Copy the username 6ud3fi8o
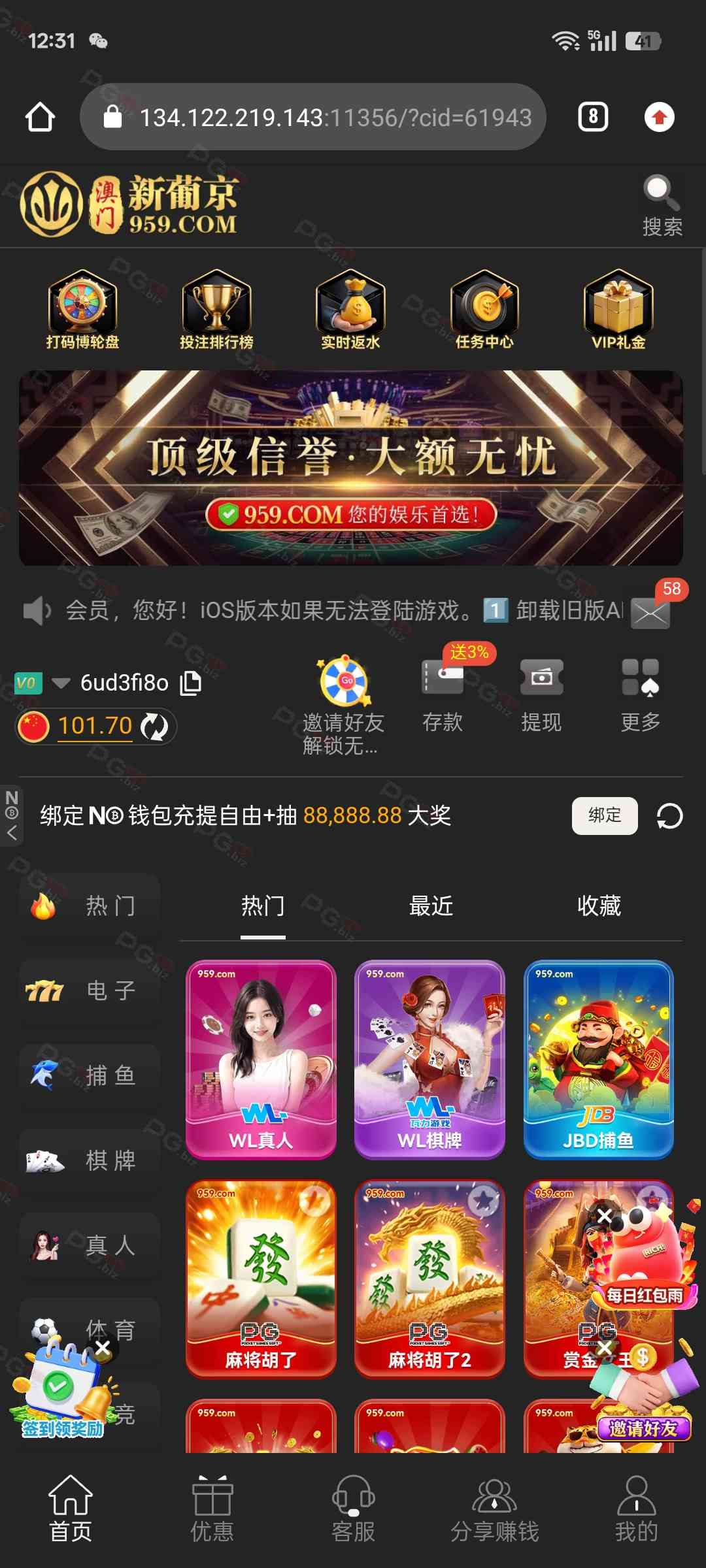This screenshot has height=1568, width=706. [191, 683]
